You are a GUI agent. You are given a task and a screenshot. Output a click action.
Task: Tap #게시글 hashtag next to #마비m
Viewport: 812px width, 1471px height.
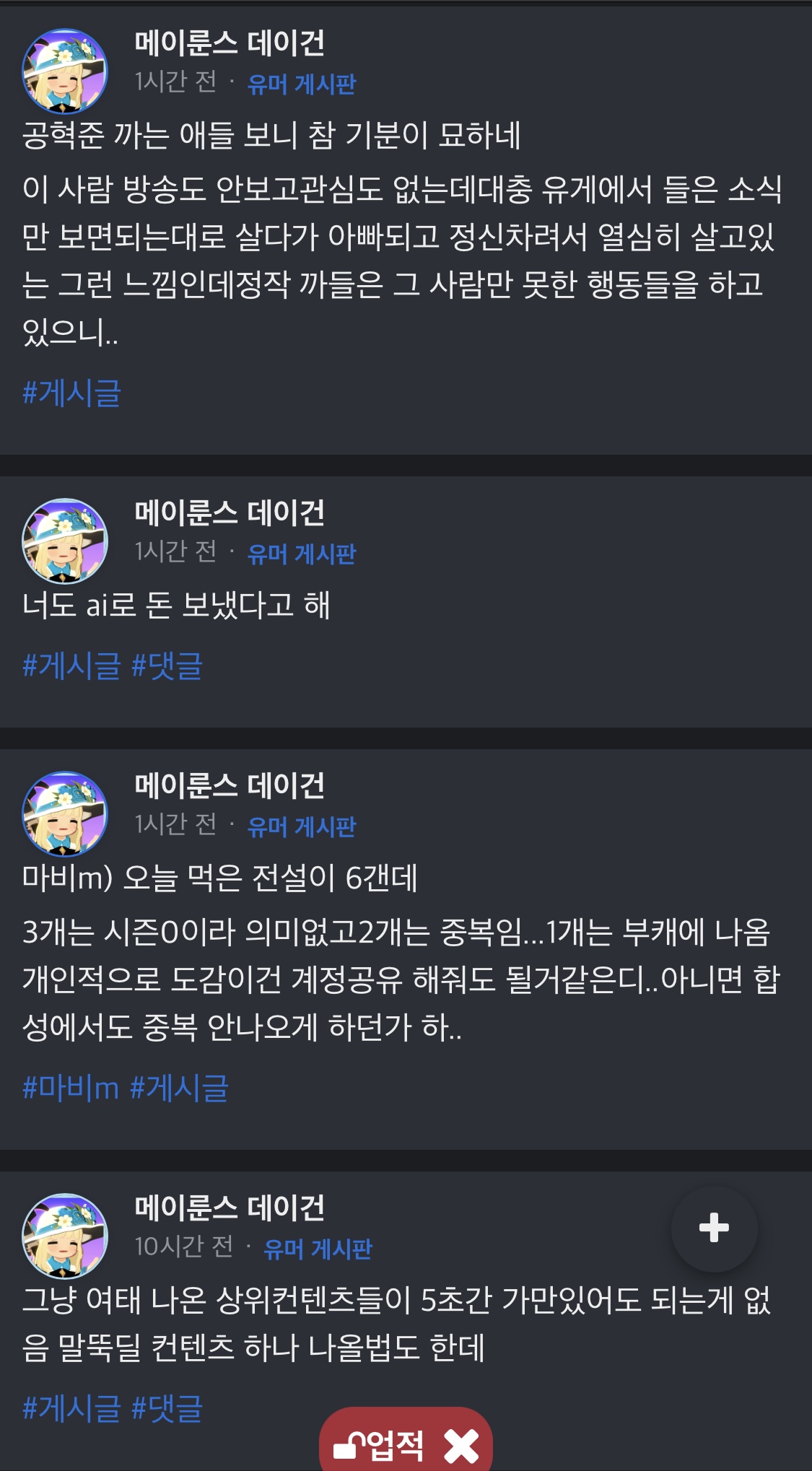click(x=179, y=1088)
